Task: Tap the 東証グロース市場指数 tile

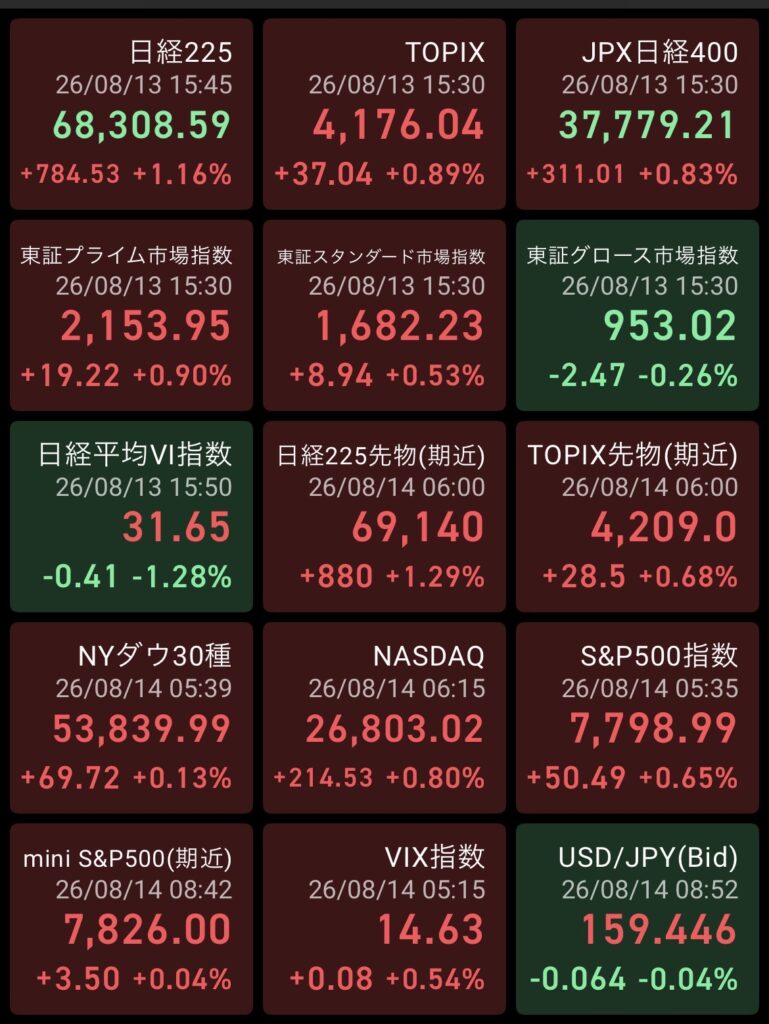Action: 637,315
